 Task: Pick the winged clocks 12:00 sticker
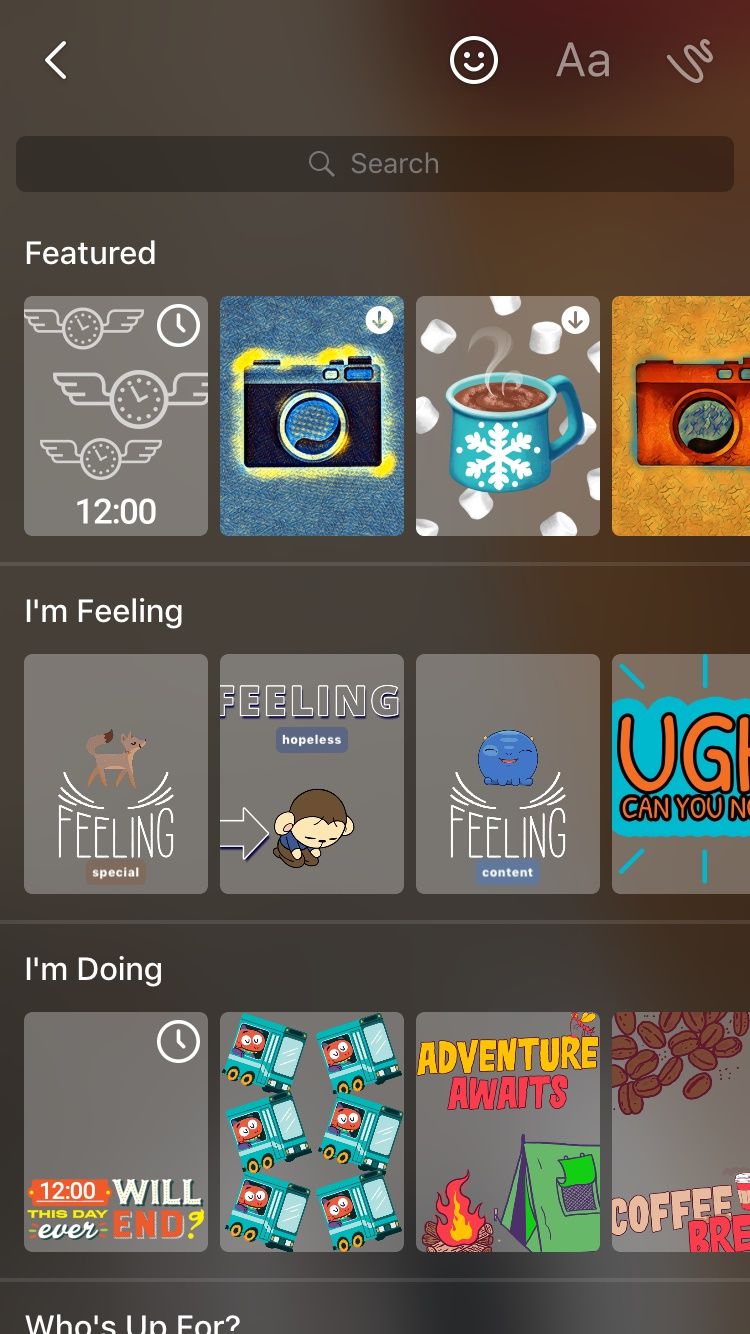tap(116, 416)
